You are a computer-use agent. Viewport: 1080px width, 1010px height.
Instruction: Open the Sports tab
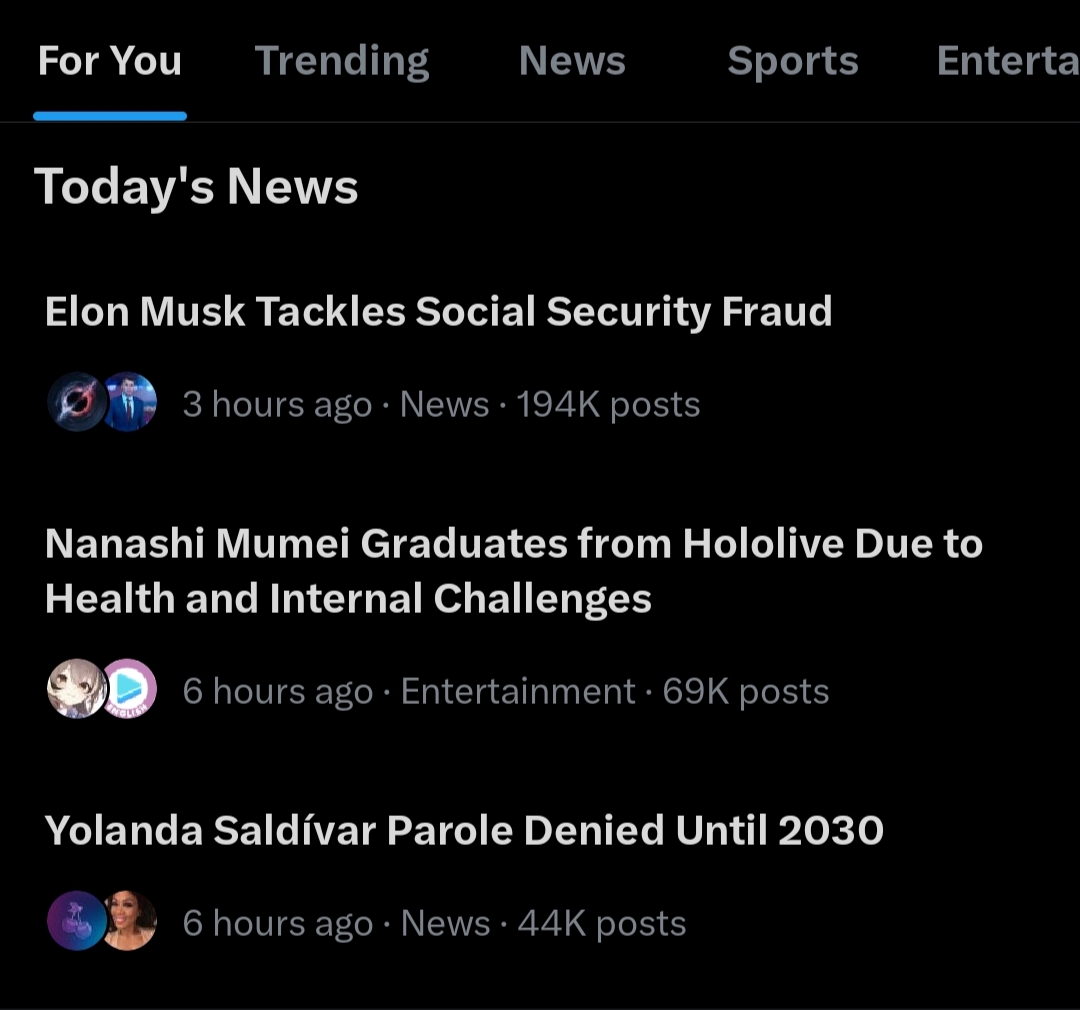(x=792, y=62)
